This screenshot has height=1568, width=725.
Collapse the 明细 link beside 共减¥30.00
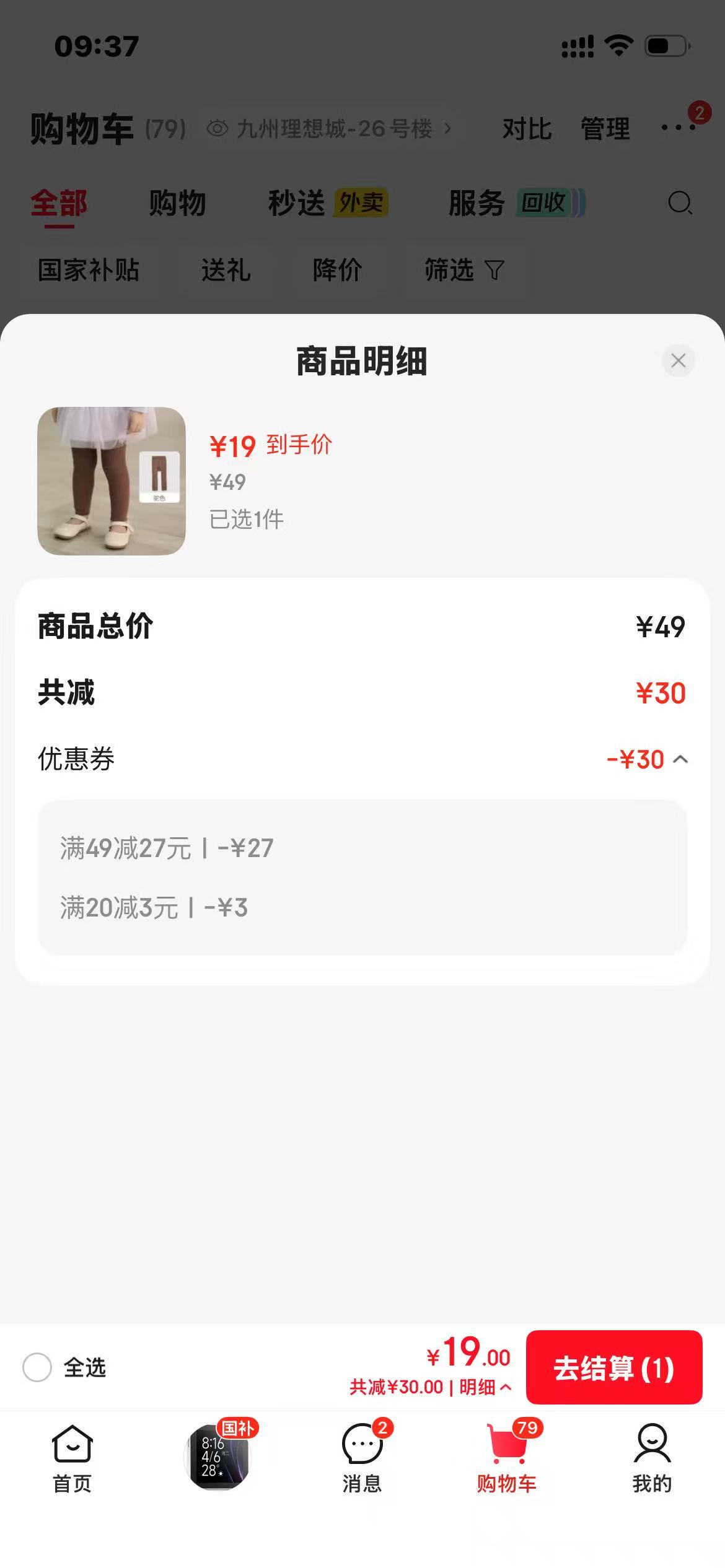486,1387
